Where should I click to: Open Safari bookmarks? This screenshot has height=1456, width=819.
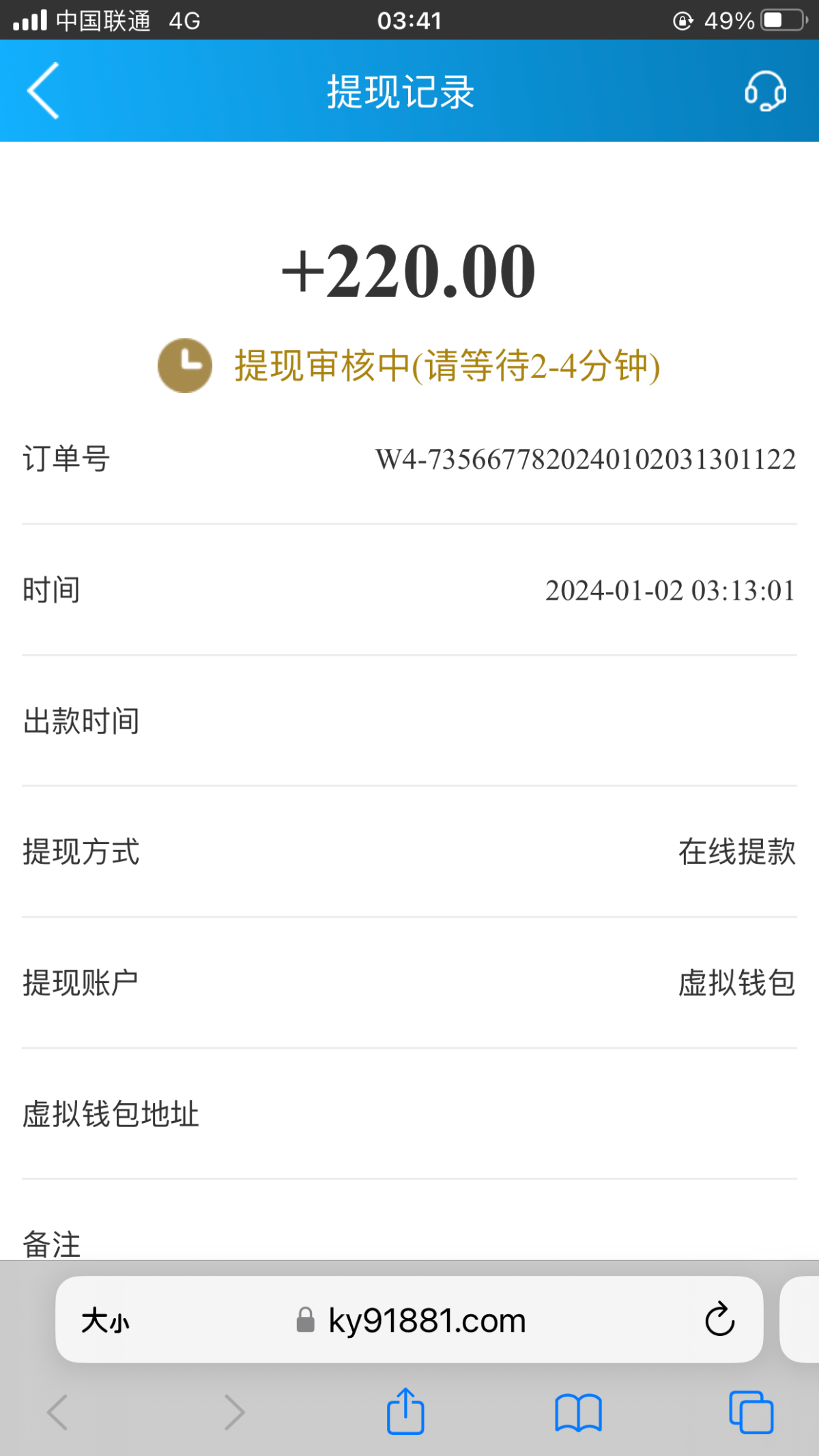tap(578, 1412)
